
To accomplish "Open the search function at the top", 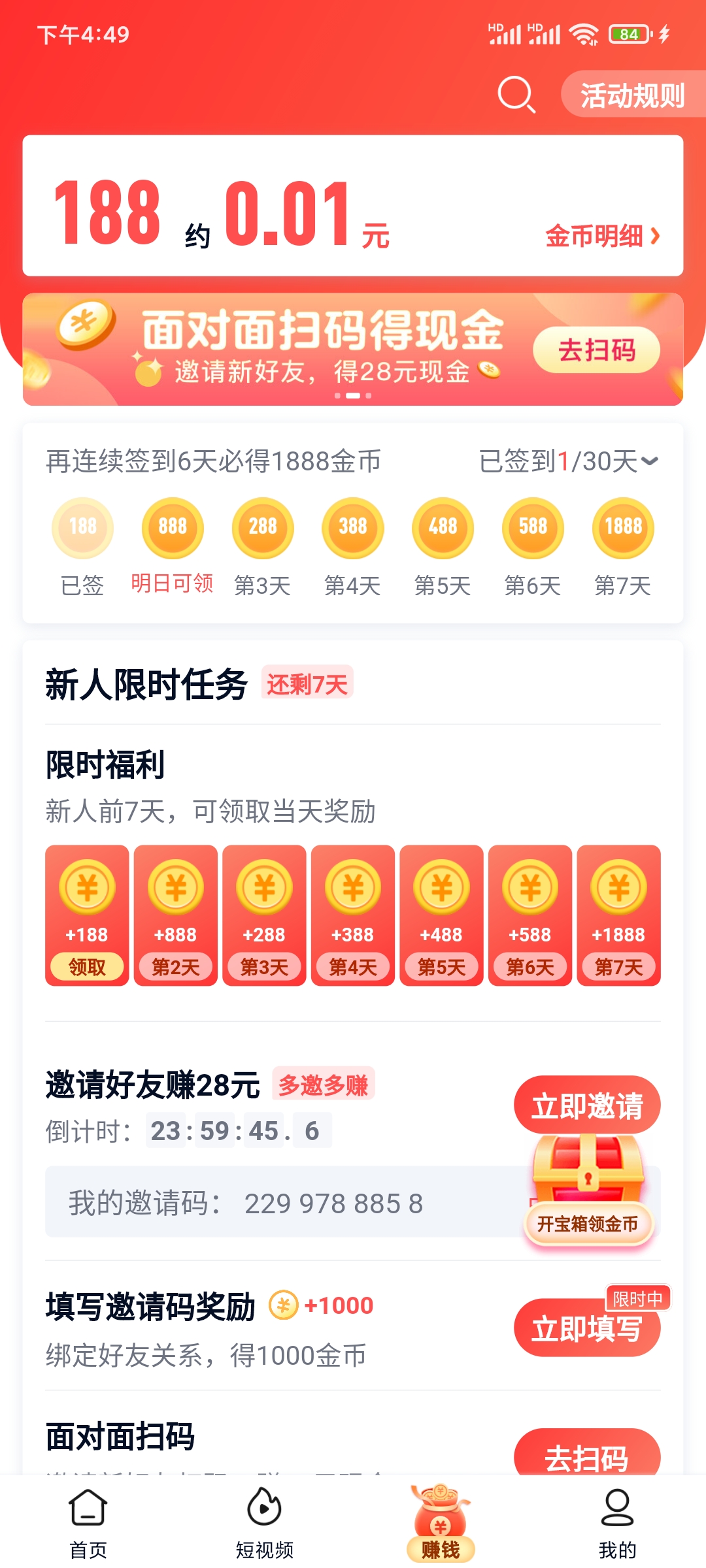I will click(x=516, y=96).
